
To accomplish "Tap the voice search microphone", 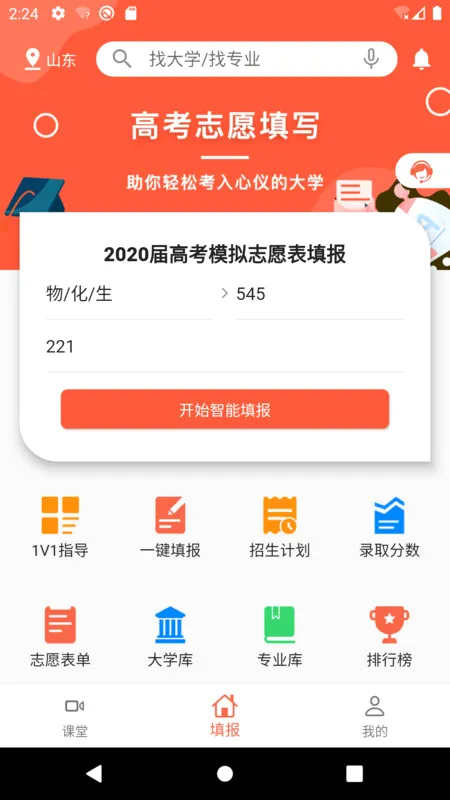I will tap(371, 59).
